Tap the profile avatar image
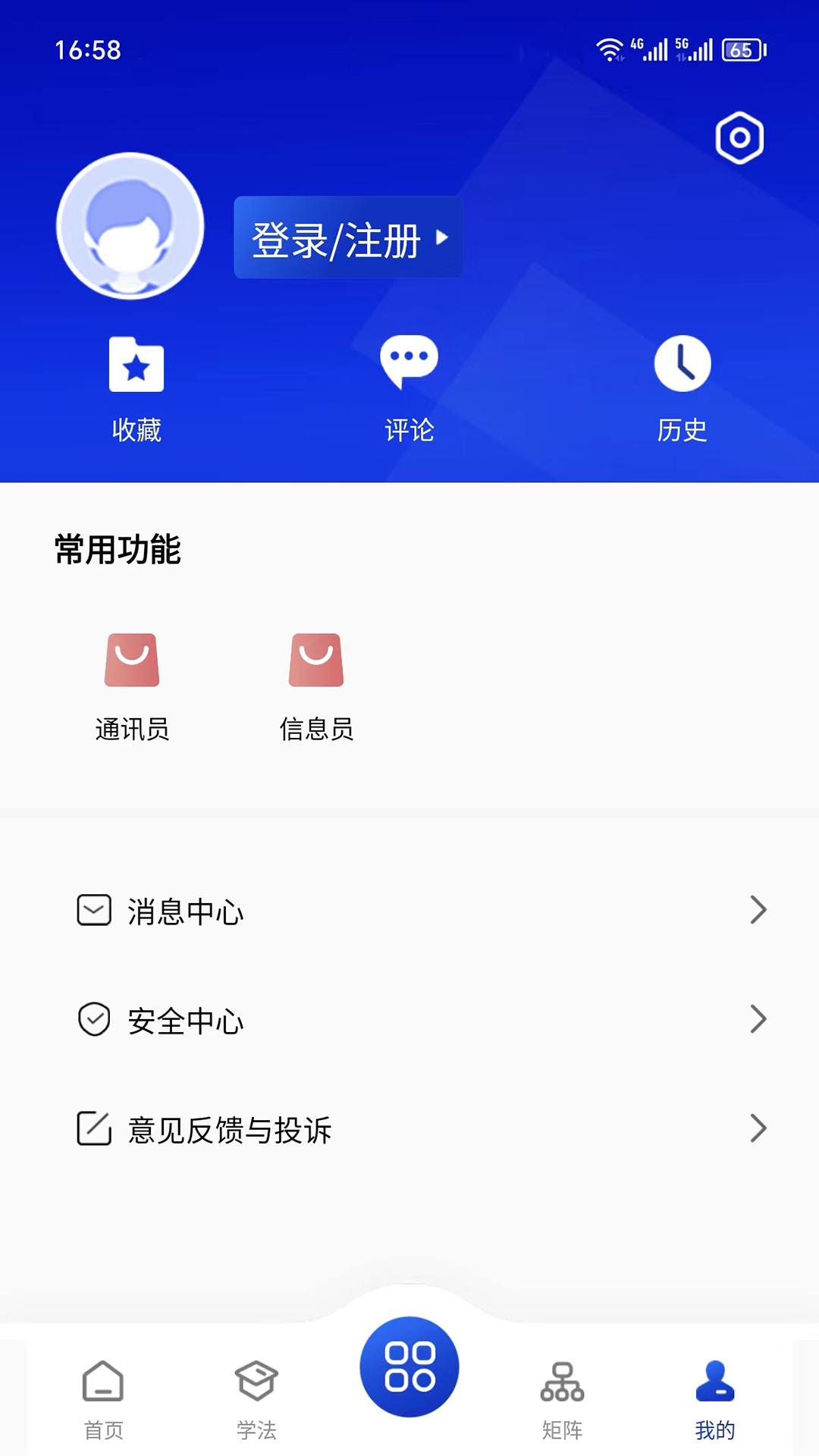The image size is (819, 1456). (x=130, y=225)
